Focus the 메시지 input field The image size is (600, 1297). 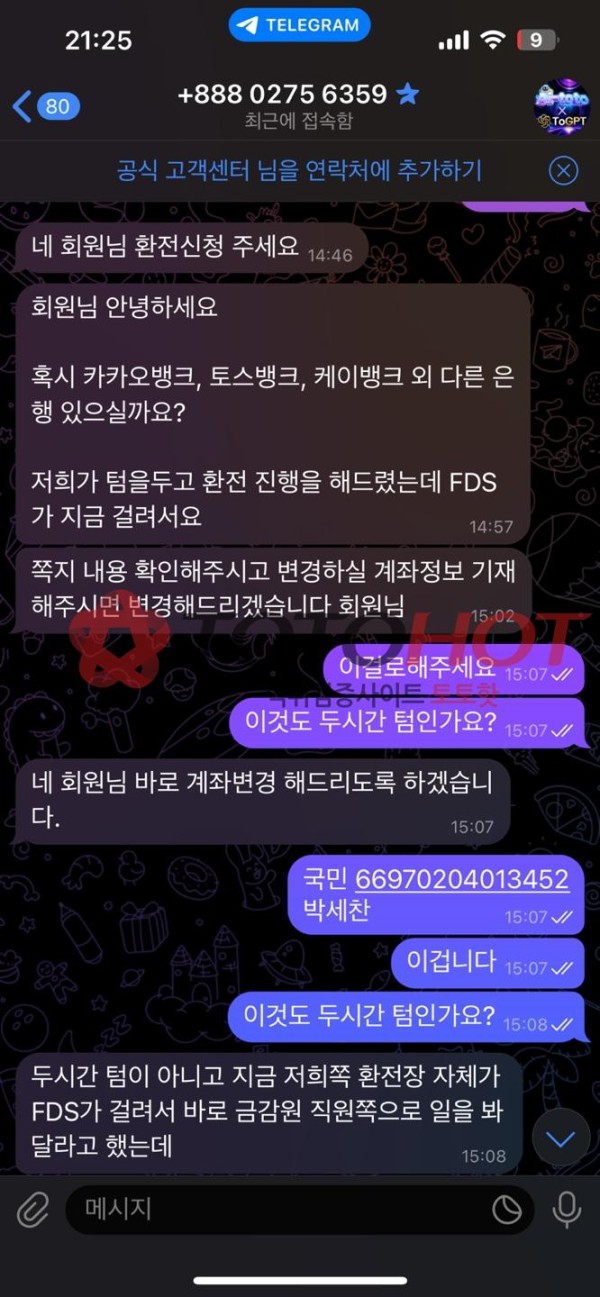coord(280,1211)
